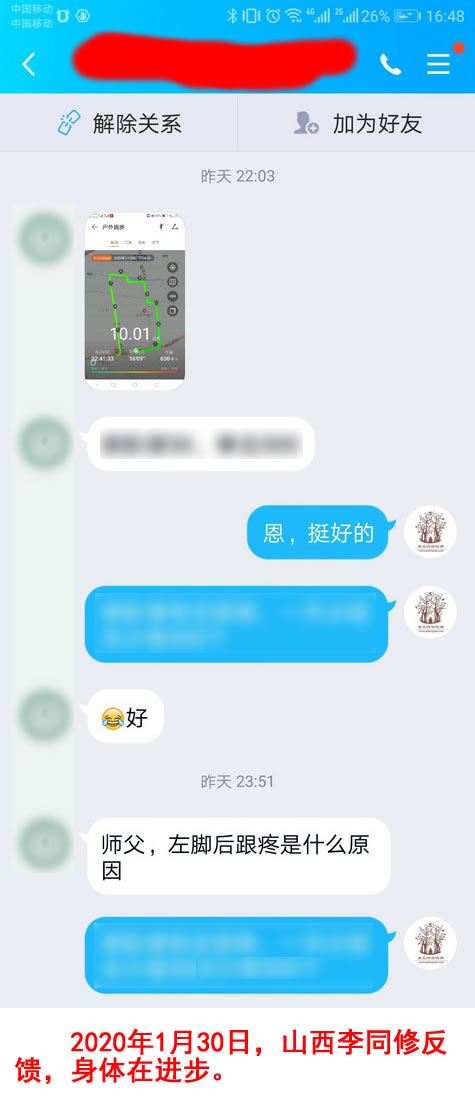The width and height of the screenshot is (475, 1100).
Task: Go back using the top-left arrow
Action: 28,65
